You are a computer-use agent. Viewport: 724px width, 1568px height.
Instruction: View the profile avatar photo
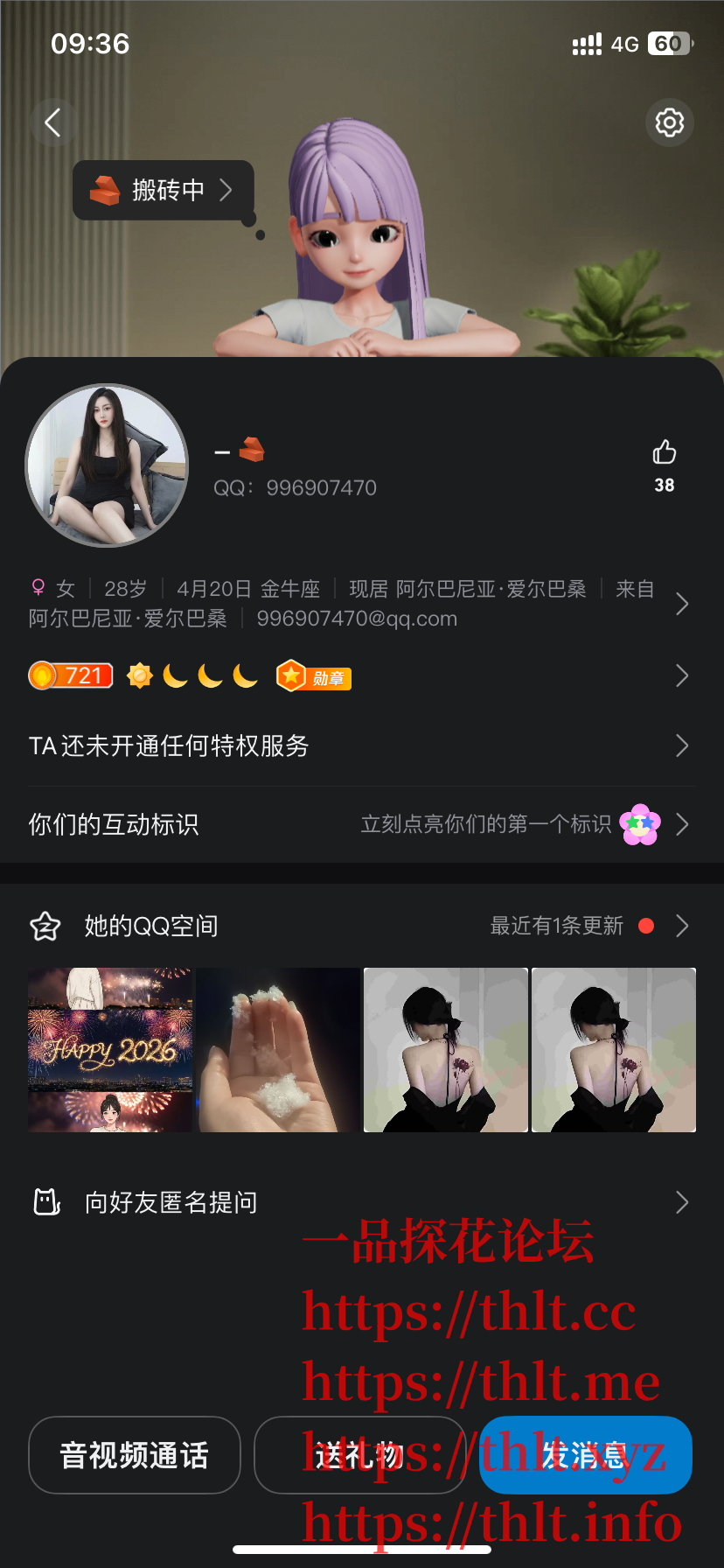click(x=107, y=465)
